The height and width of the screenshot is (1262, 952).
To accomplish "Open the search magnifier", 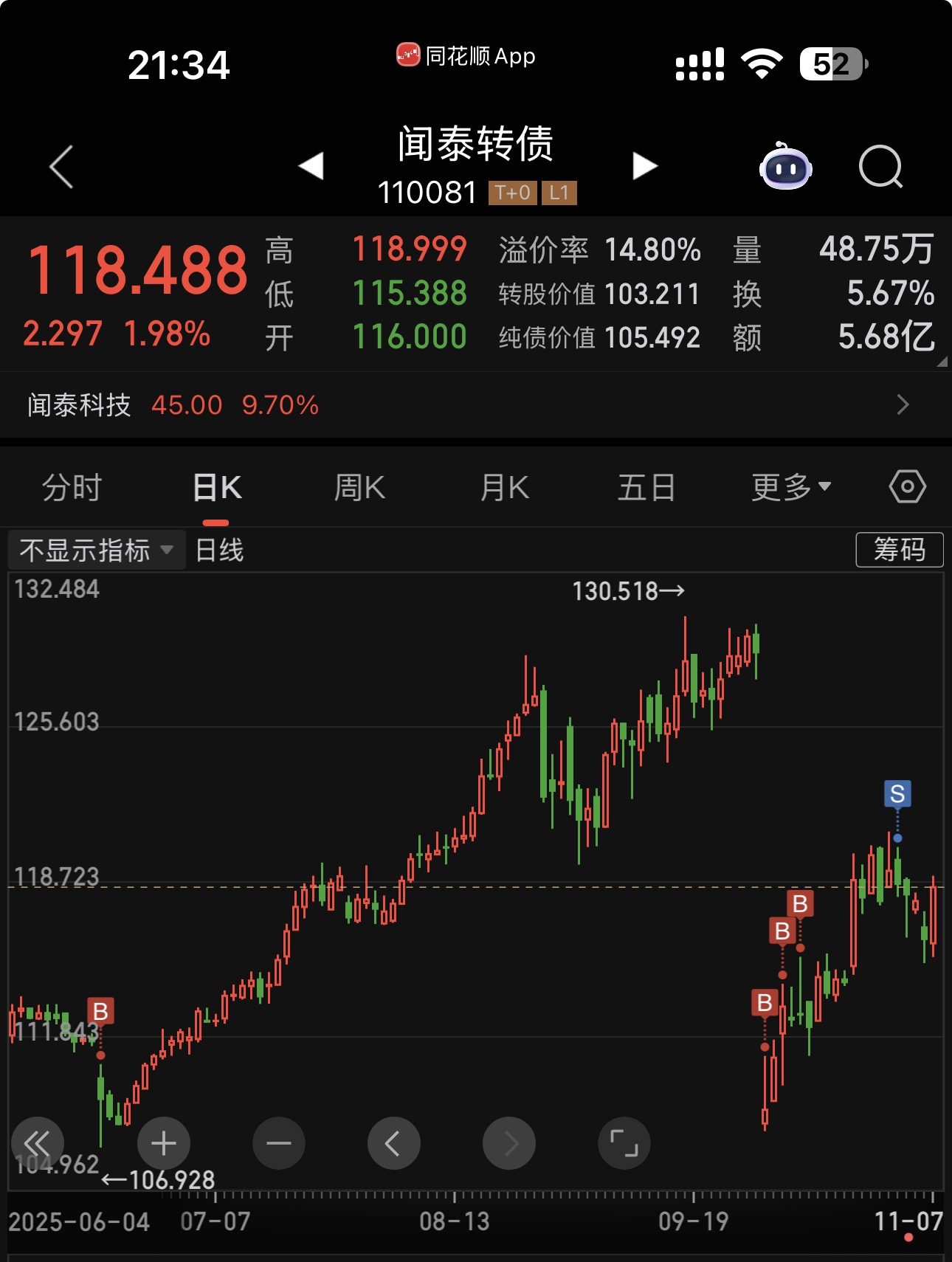I will click(x=880, y=167).
